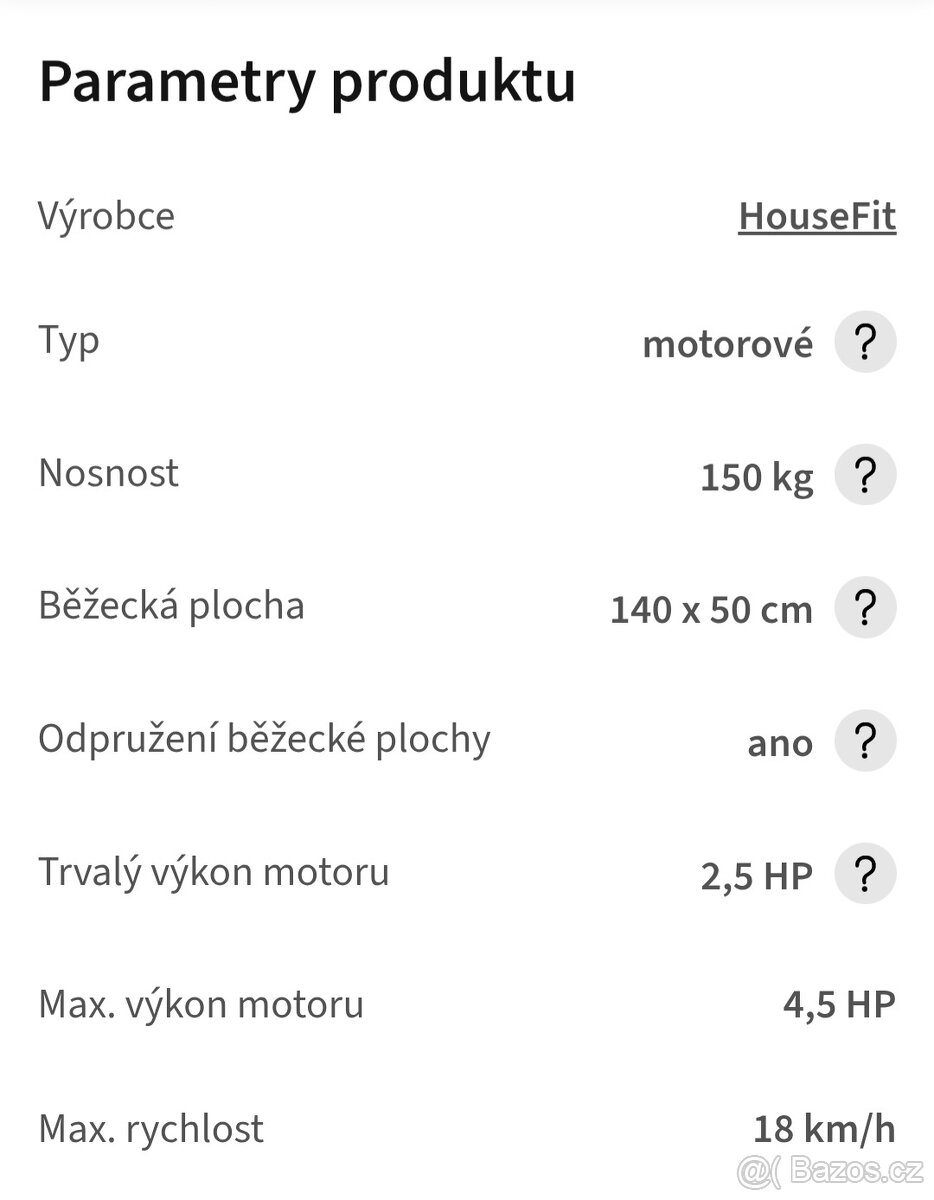
Task: Select the question mark icon after motorové
Action: [865, 342]
